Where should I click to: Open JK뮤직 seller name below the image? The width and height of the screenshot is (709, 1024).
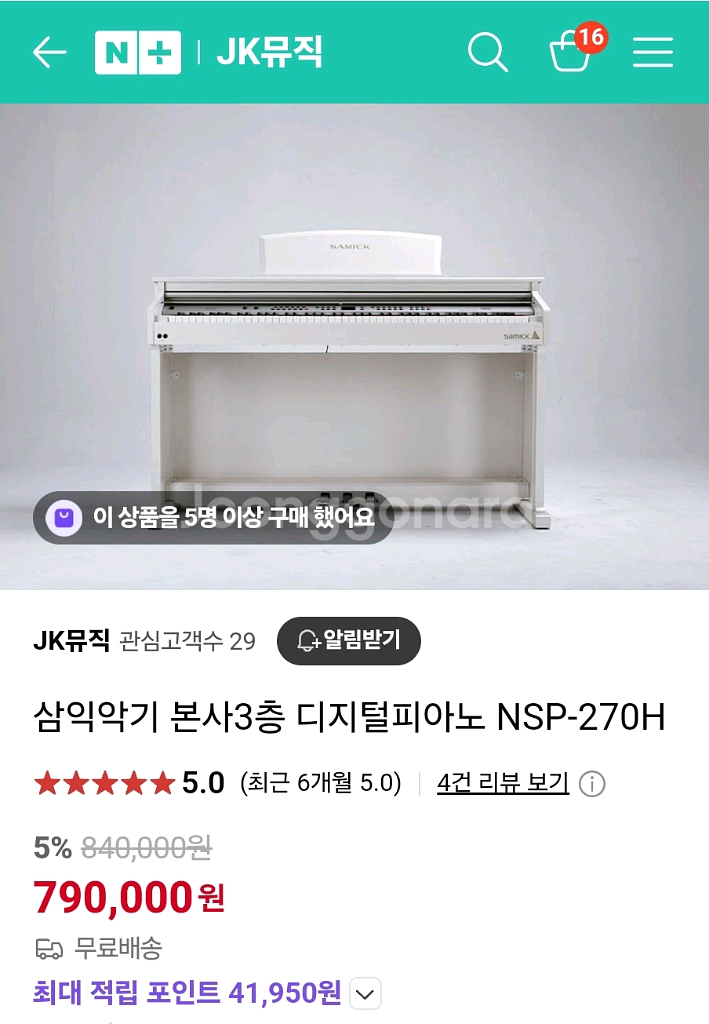tap(71, 641)
